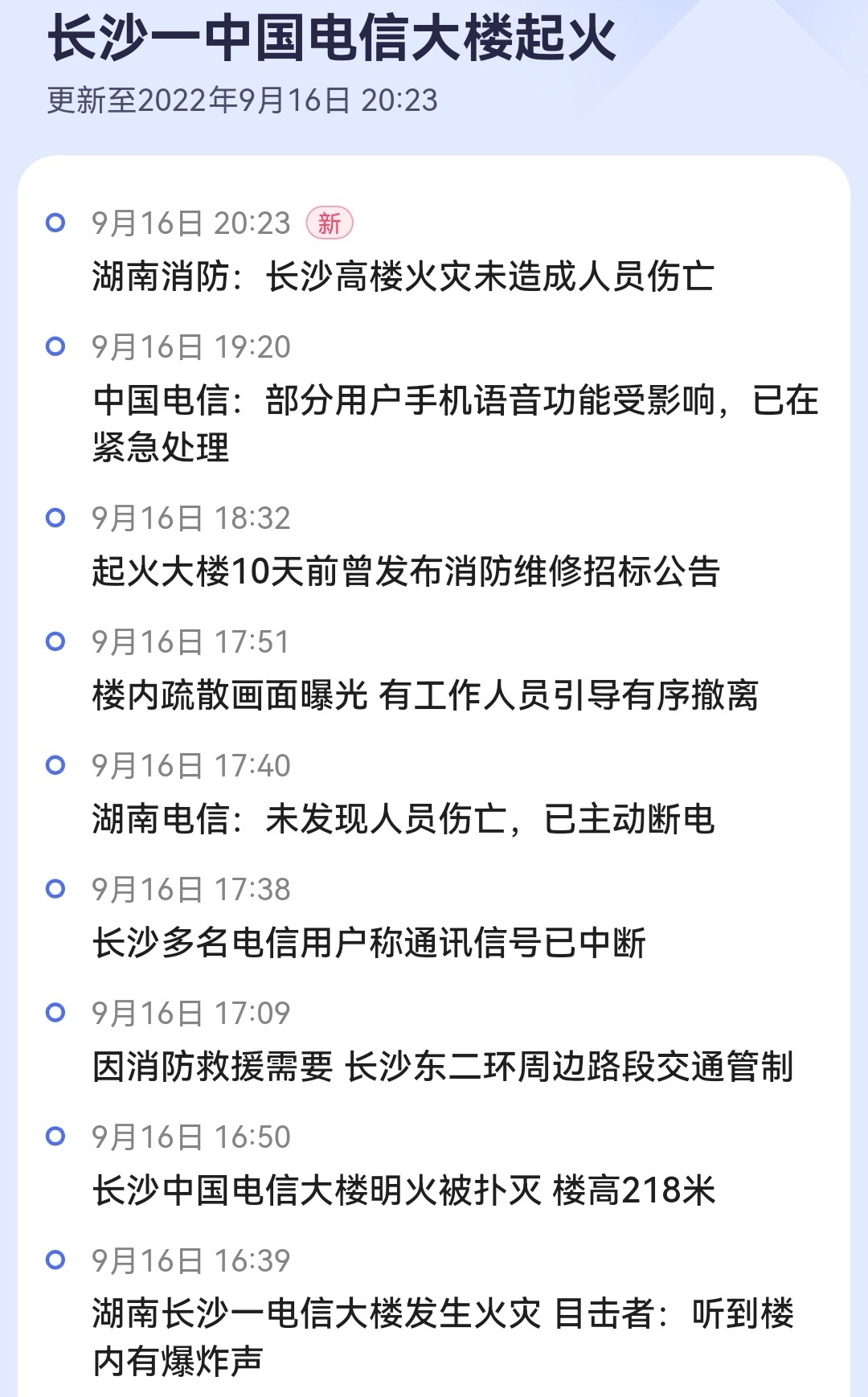Select the timeline dot beside 20:23 entry
Screen dimensions: 868x1397
pyautogui.click(x=55, y=223)
